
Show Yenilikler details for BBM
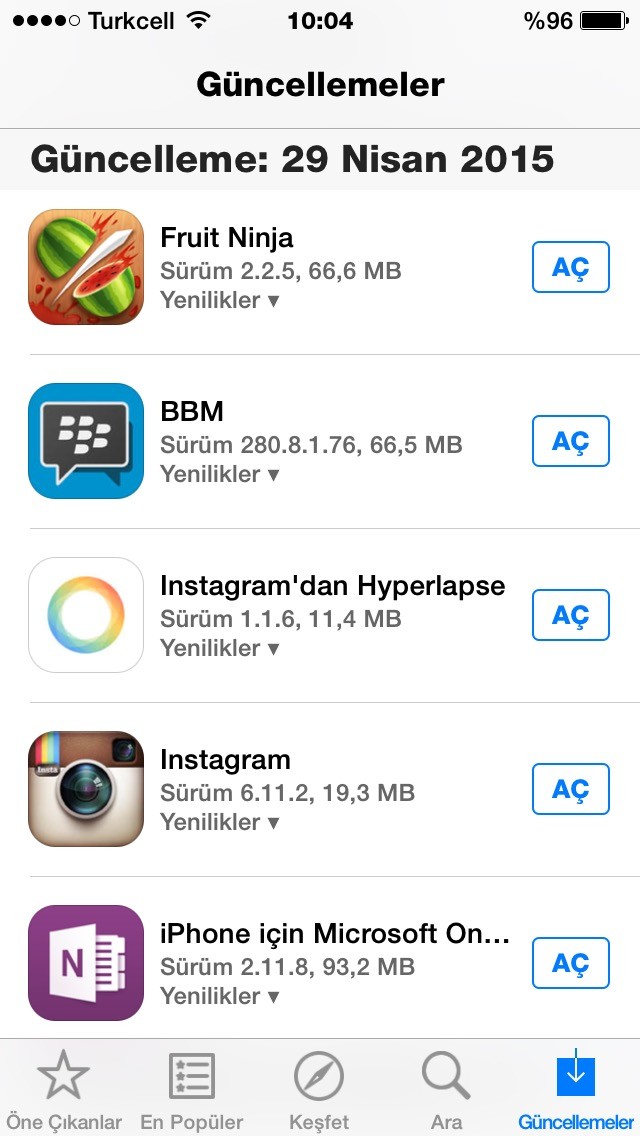pyautogui.click(x=219, y=474)
